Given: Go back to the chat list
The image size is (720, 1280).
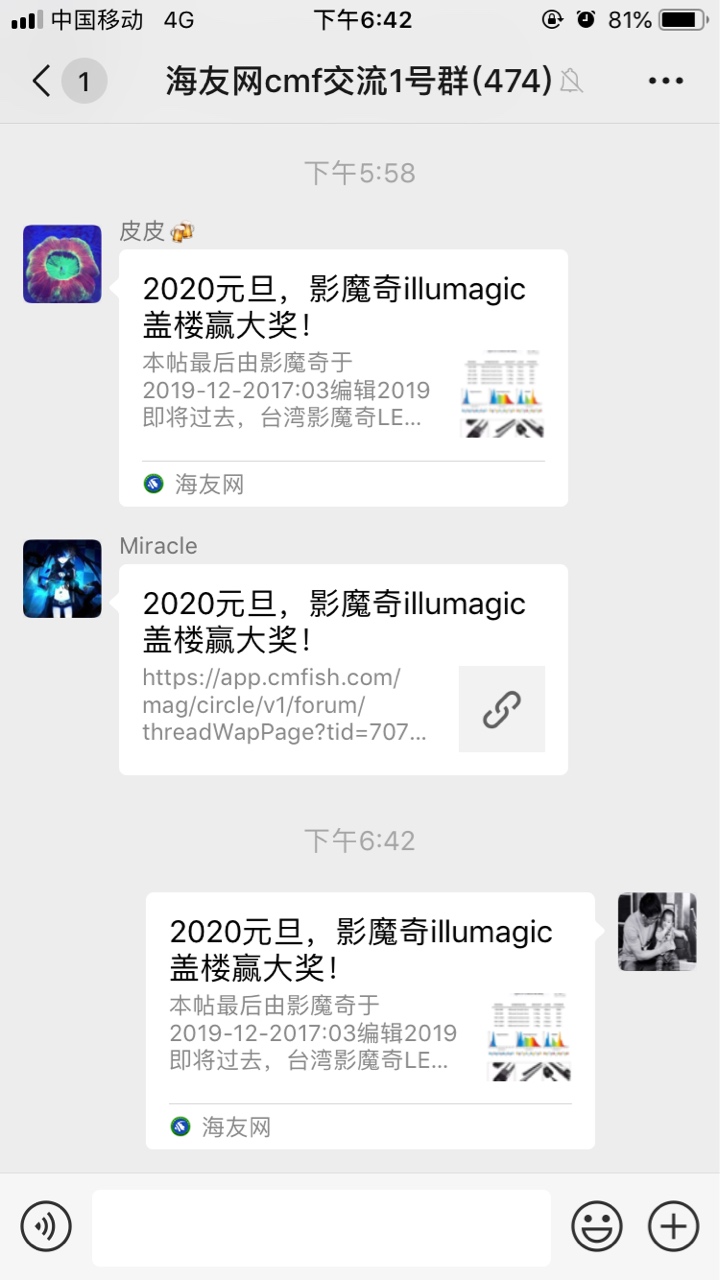Looking at the screenshot, I should (x=42, y=81).
